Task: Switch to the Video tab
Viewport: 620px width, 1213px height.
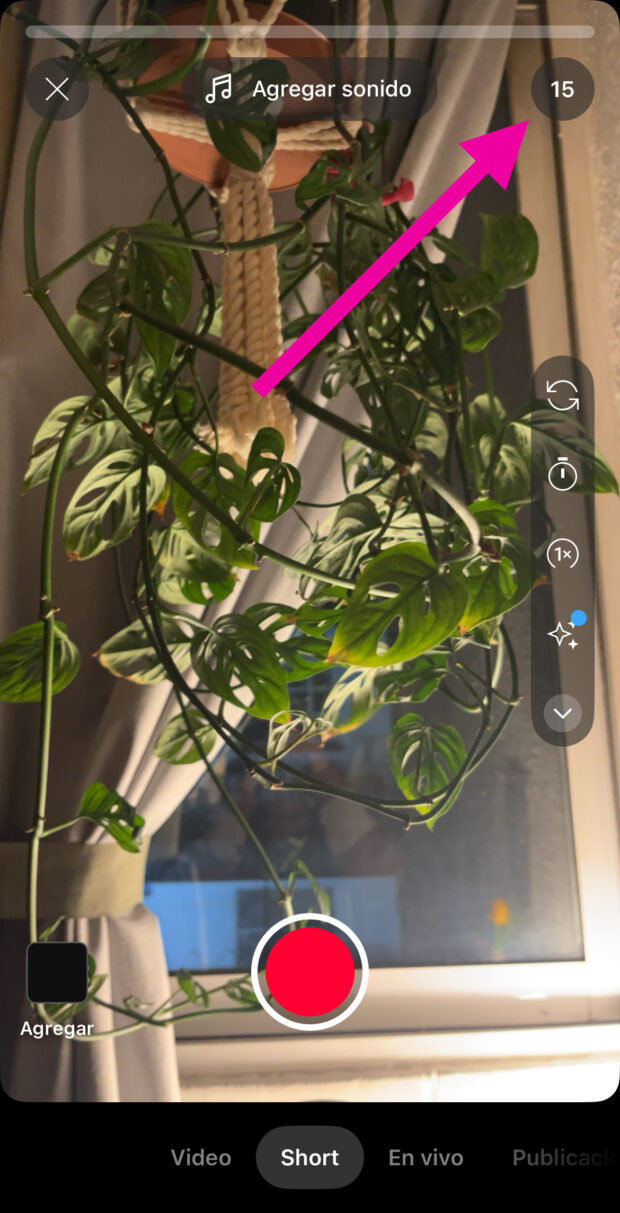Action: tap(201, 1157)
